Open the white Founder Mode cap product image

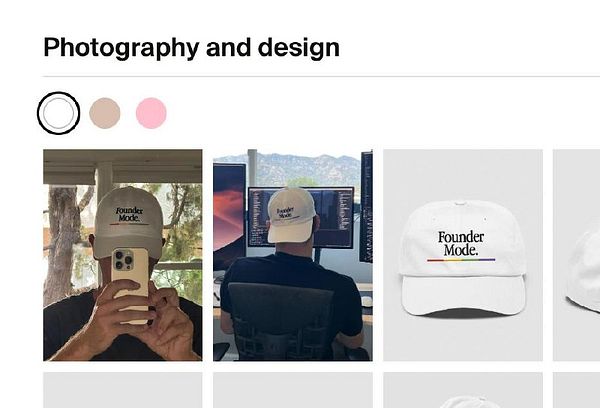[463, 255]
